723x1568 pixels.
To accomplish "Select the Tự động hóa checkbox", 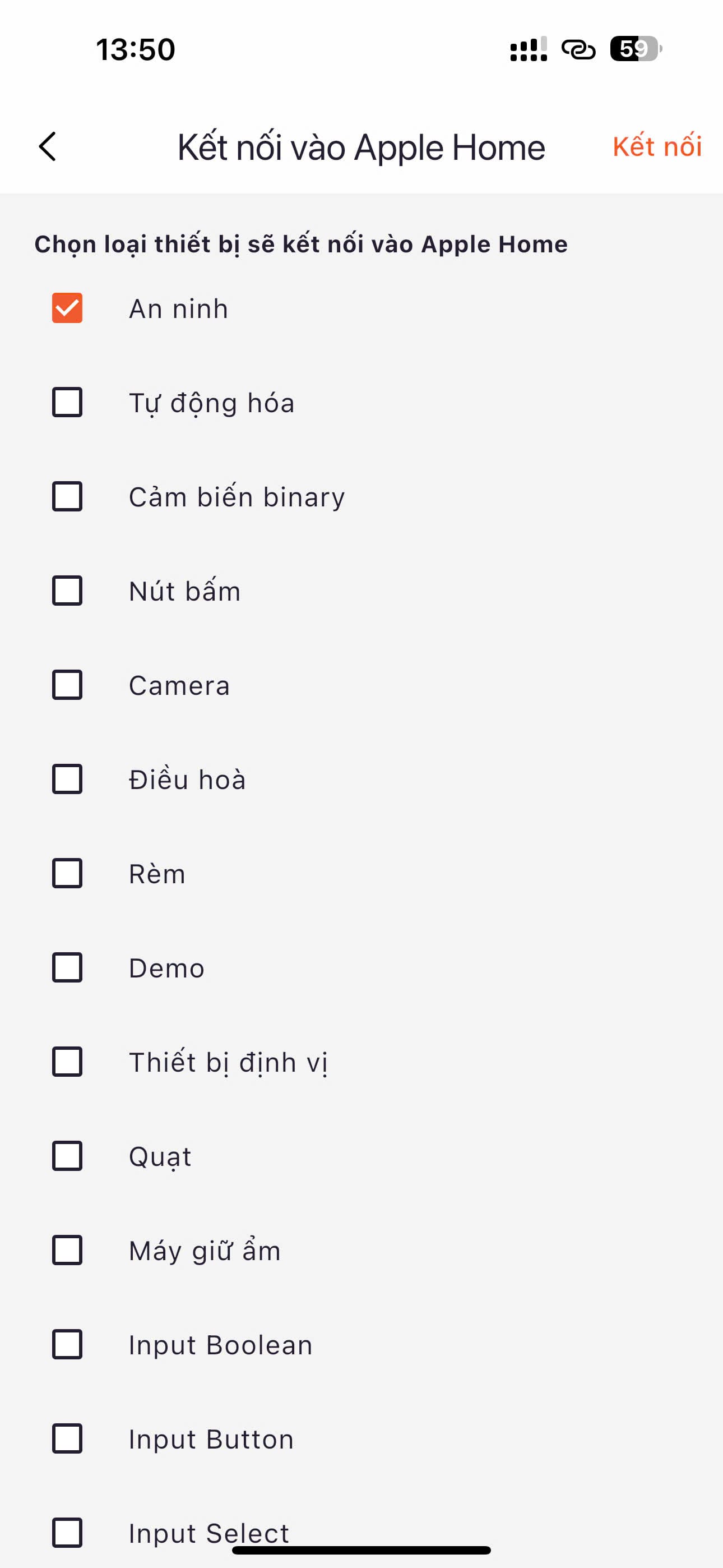I will tap(67, 402).
